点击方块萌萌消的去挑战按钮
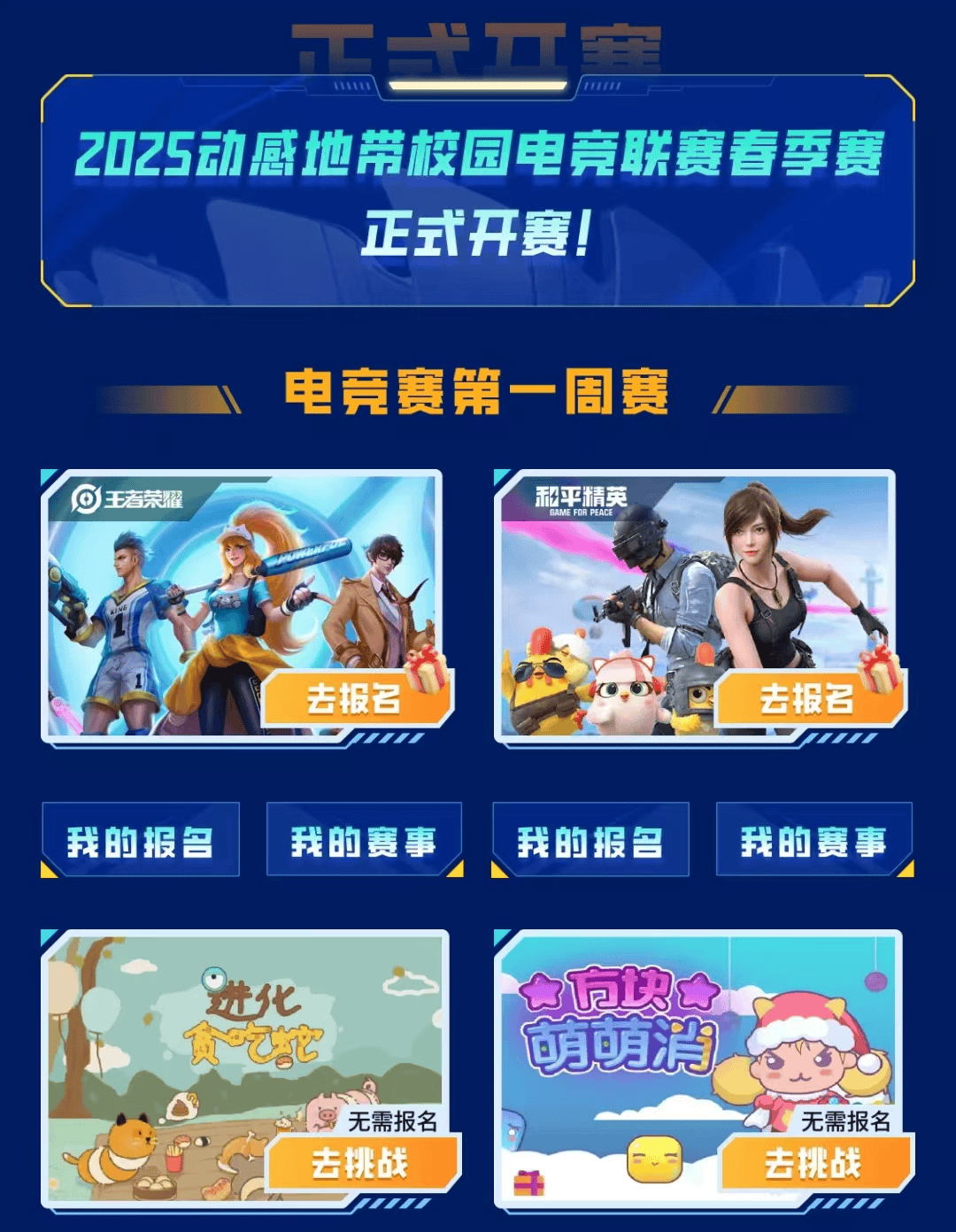This screenshot has height=1232, width=956. (x=814, y=1163)
